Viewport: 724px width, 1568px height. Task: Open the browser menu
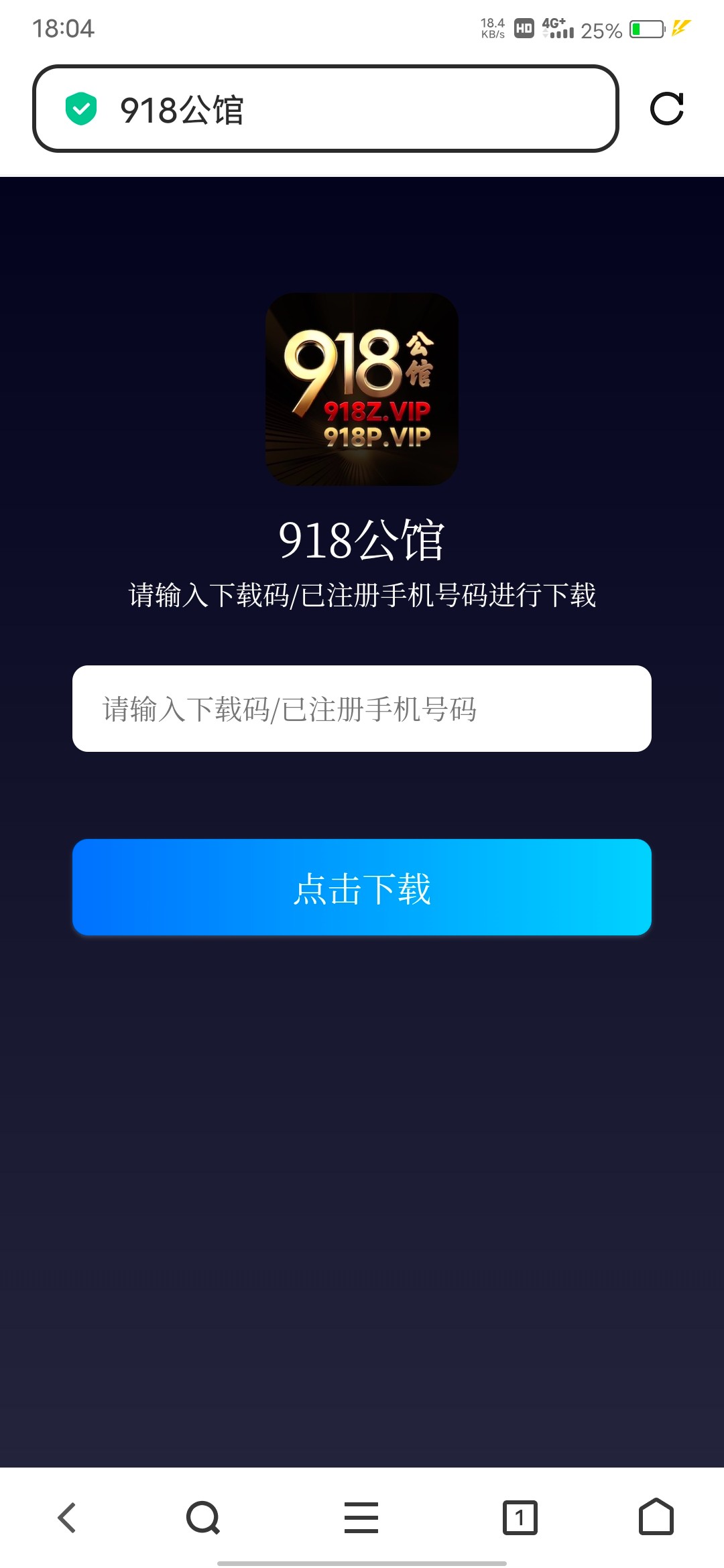(x=361, y=1517)
